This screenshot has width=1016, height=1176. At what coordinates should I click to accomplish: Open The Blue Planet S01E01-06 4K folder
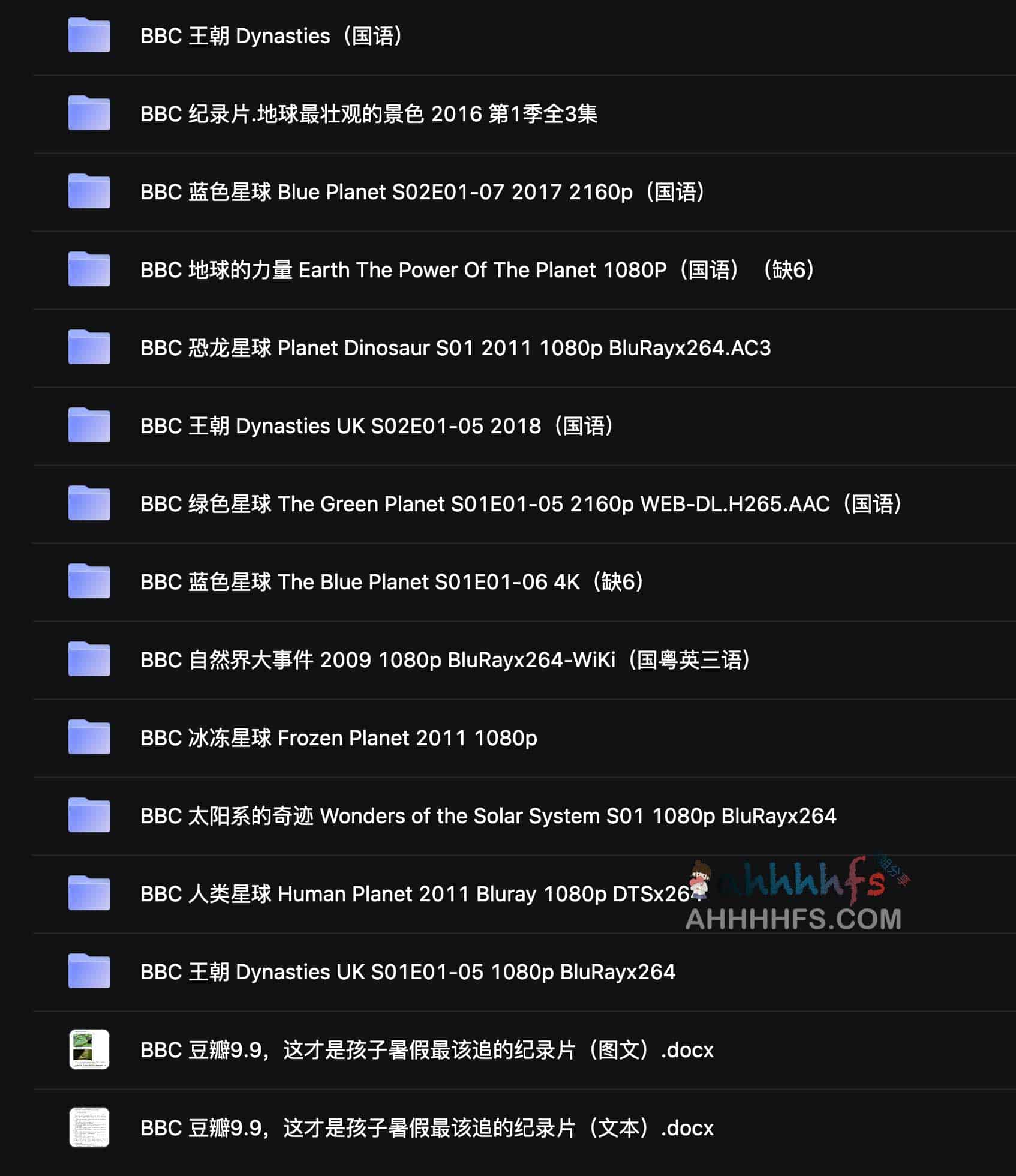click(392, 582)
